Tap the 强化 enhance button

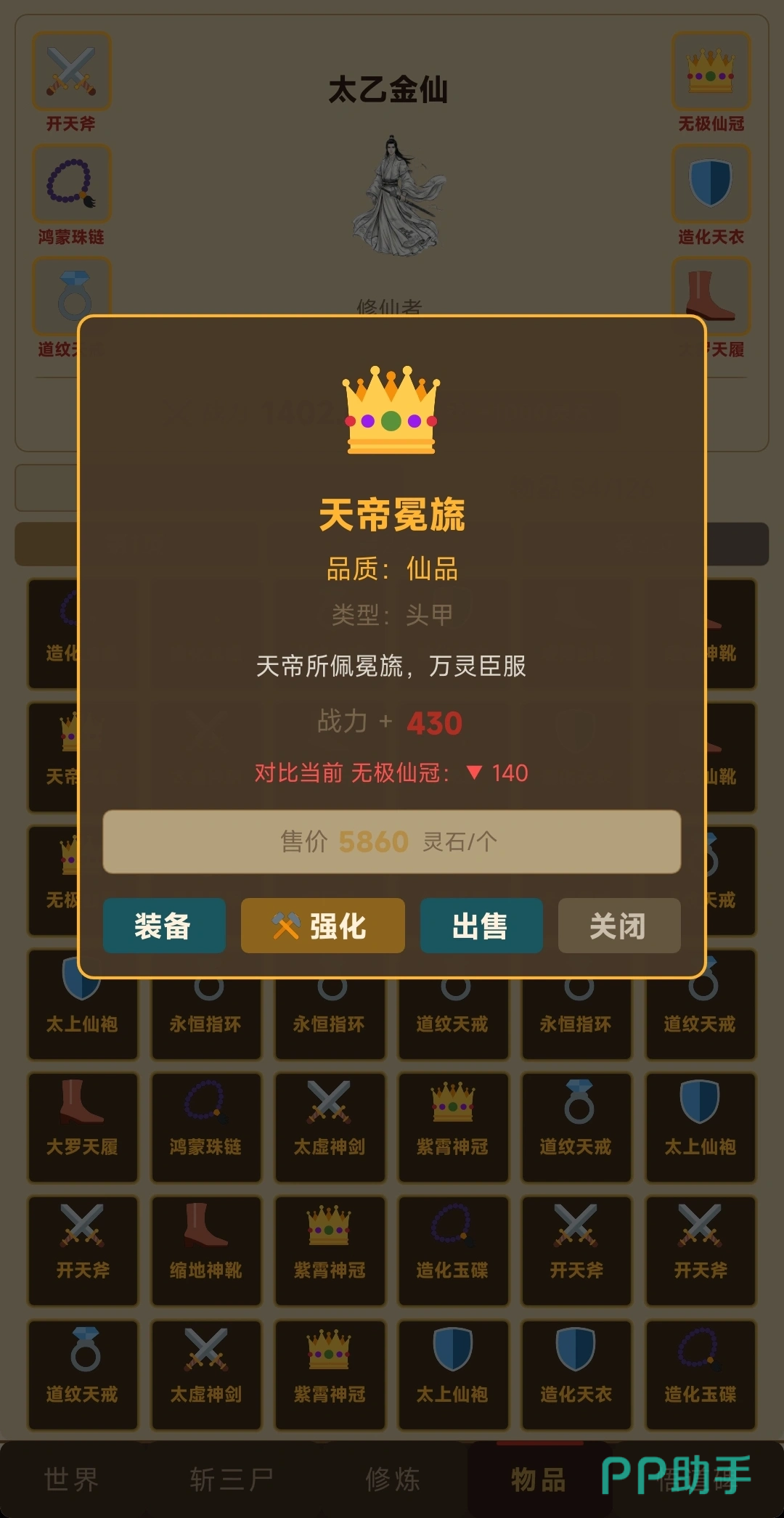pyautogui.click(x=322, y=926)
